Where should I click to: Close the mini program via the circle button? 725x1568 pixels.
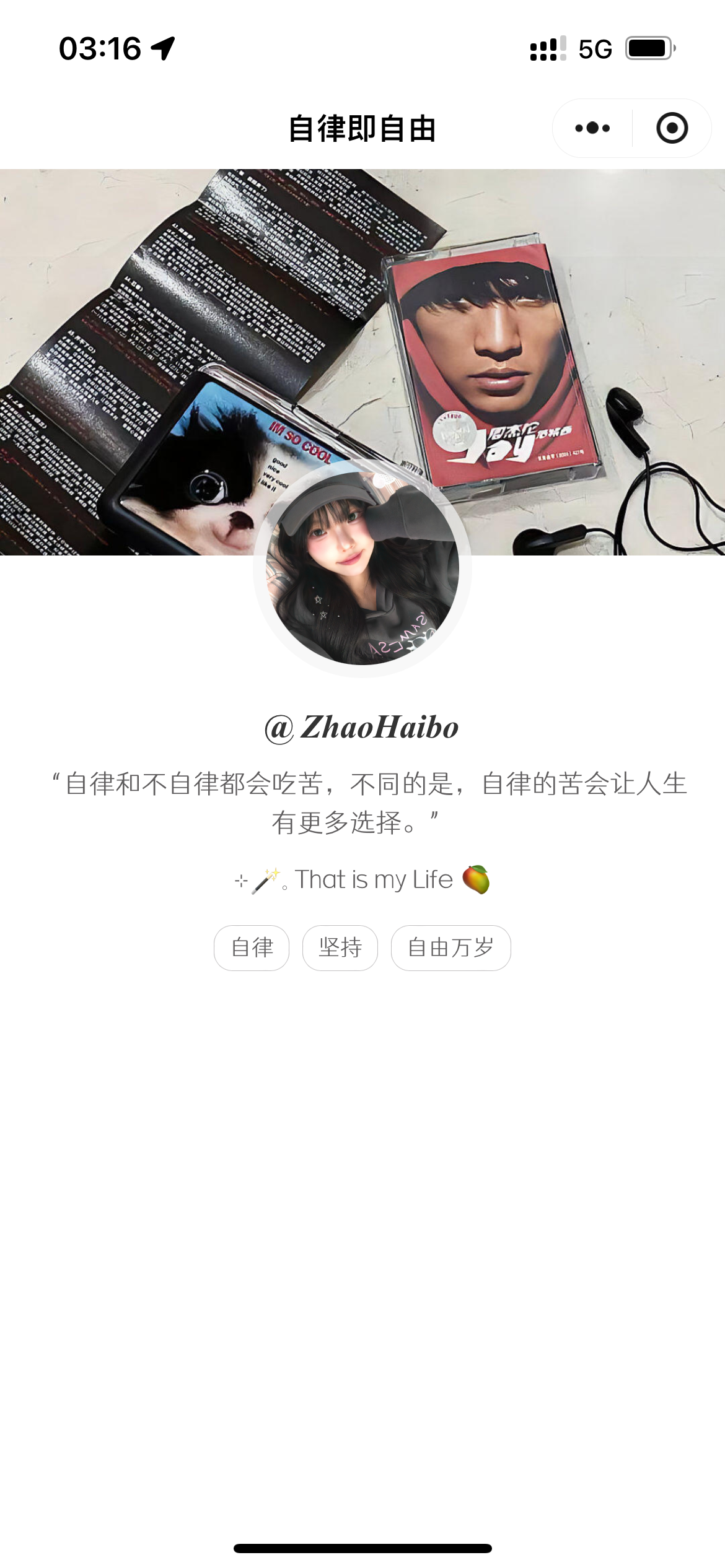coord(672,128)
